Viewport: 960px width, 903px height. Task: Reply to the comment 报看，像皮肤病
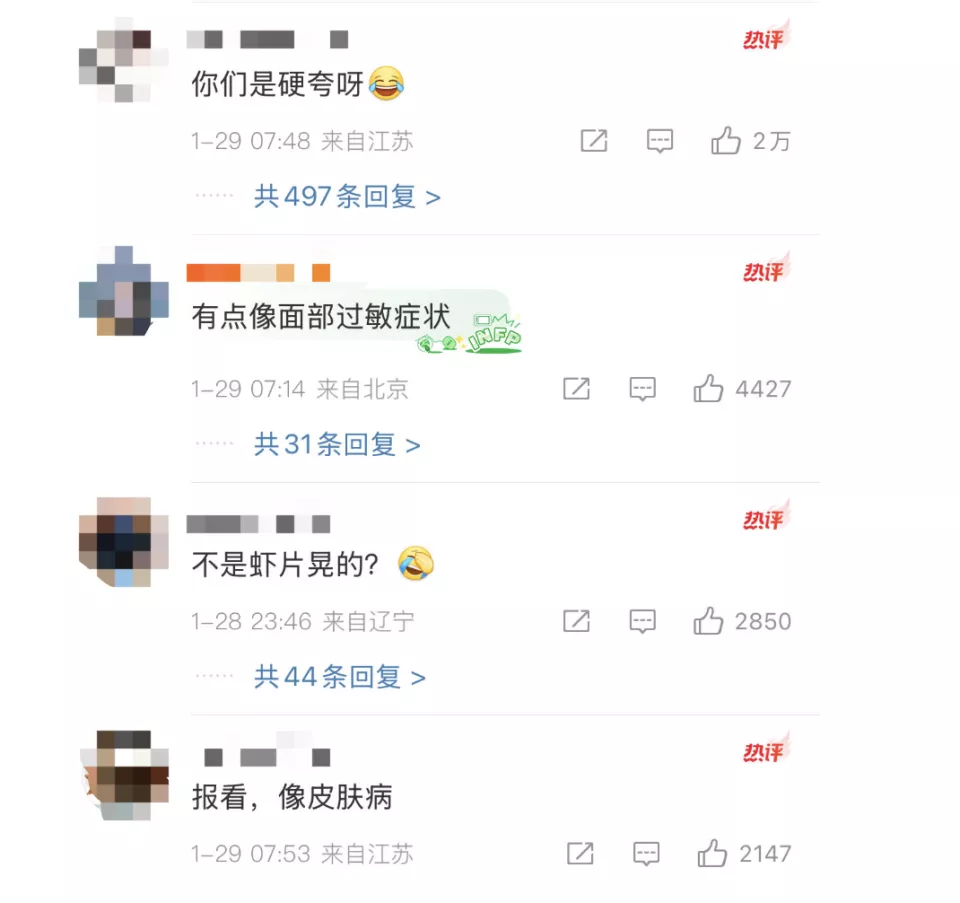point(646,854)
